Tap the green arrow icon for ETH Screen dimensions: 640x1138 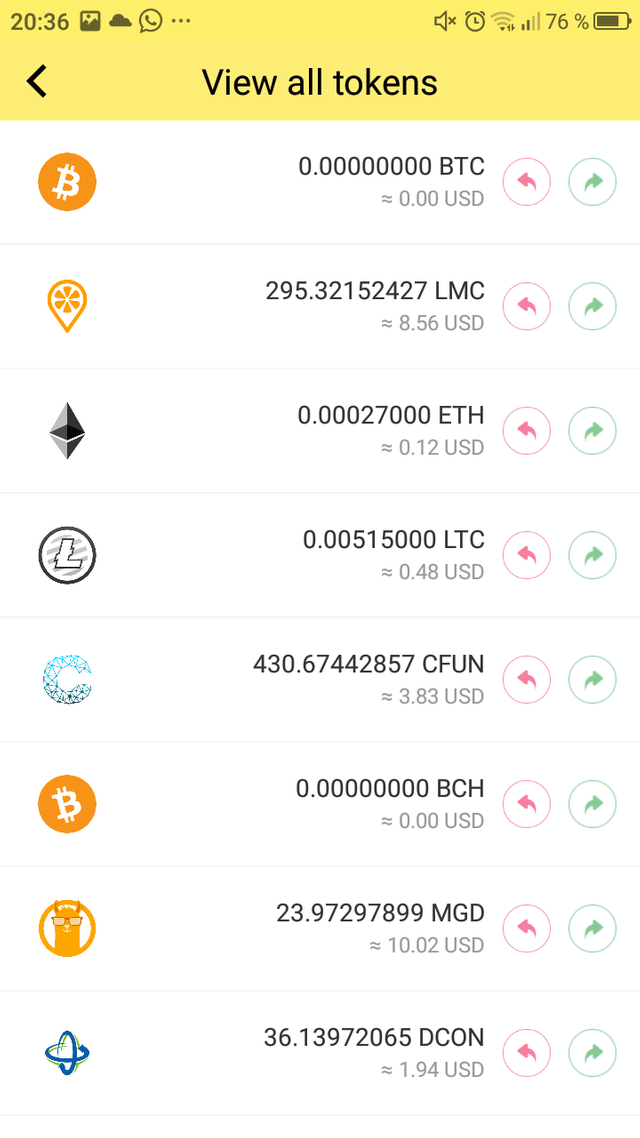coord(592,431)
